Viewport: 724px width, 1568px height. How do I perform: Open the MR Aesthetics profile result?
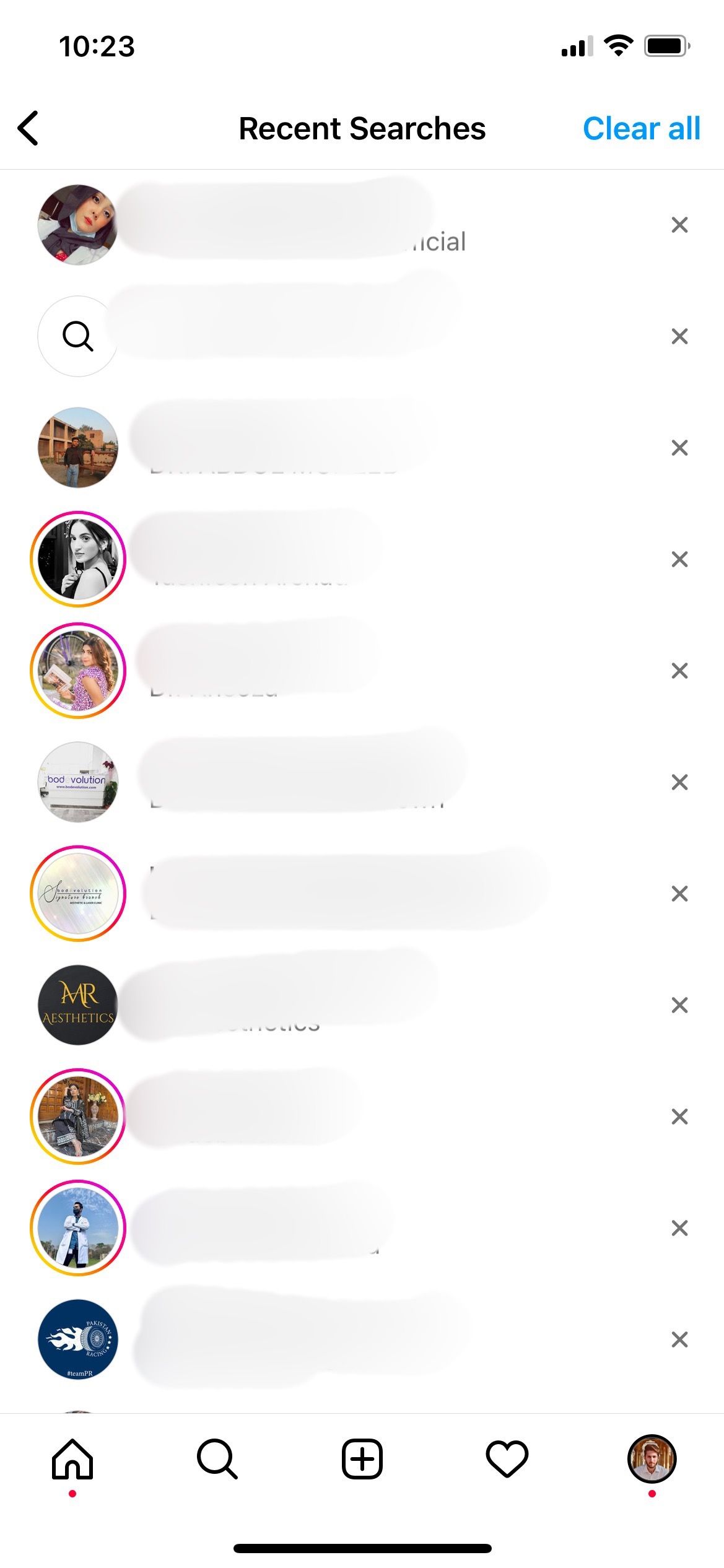(x=78, y=1005)
